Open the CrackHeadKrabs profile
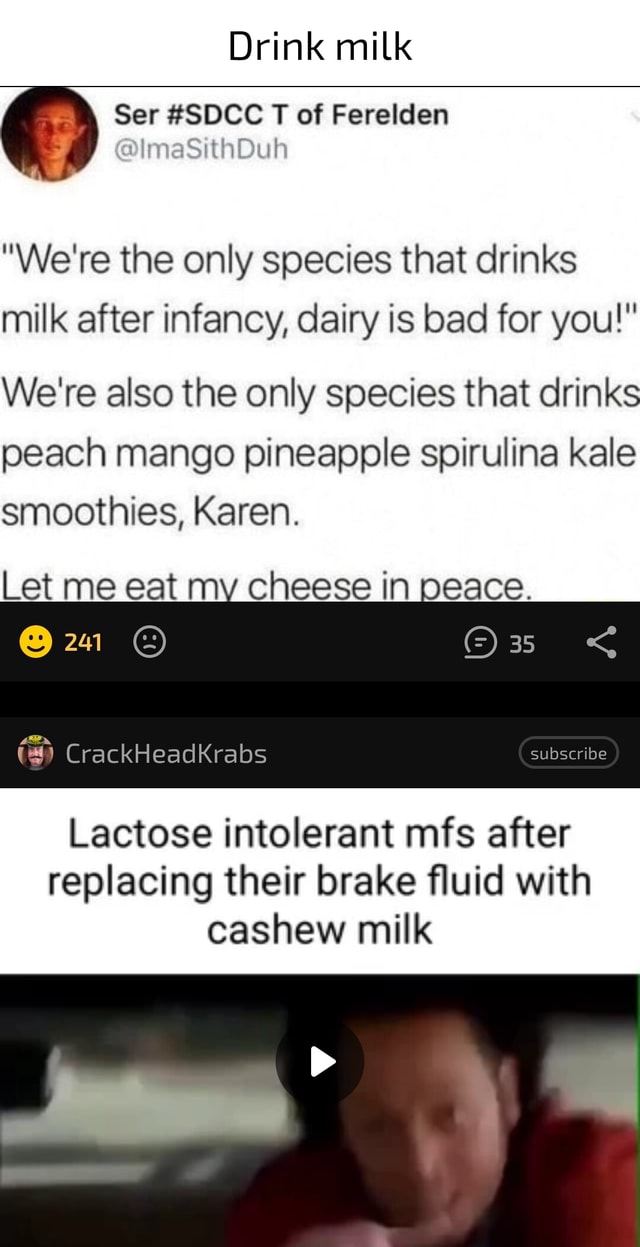Image resolution: width=640 pixels, height=1247 pixels. pos(166,753)
